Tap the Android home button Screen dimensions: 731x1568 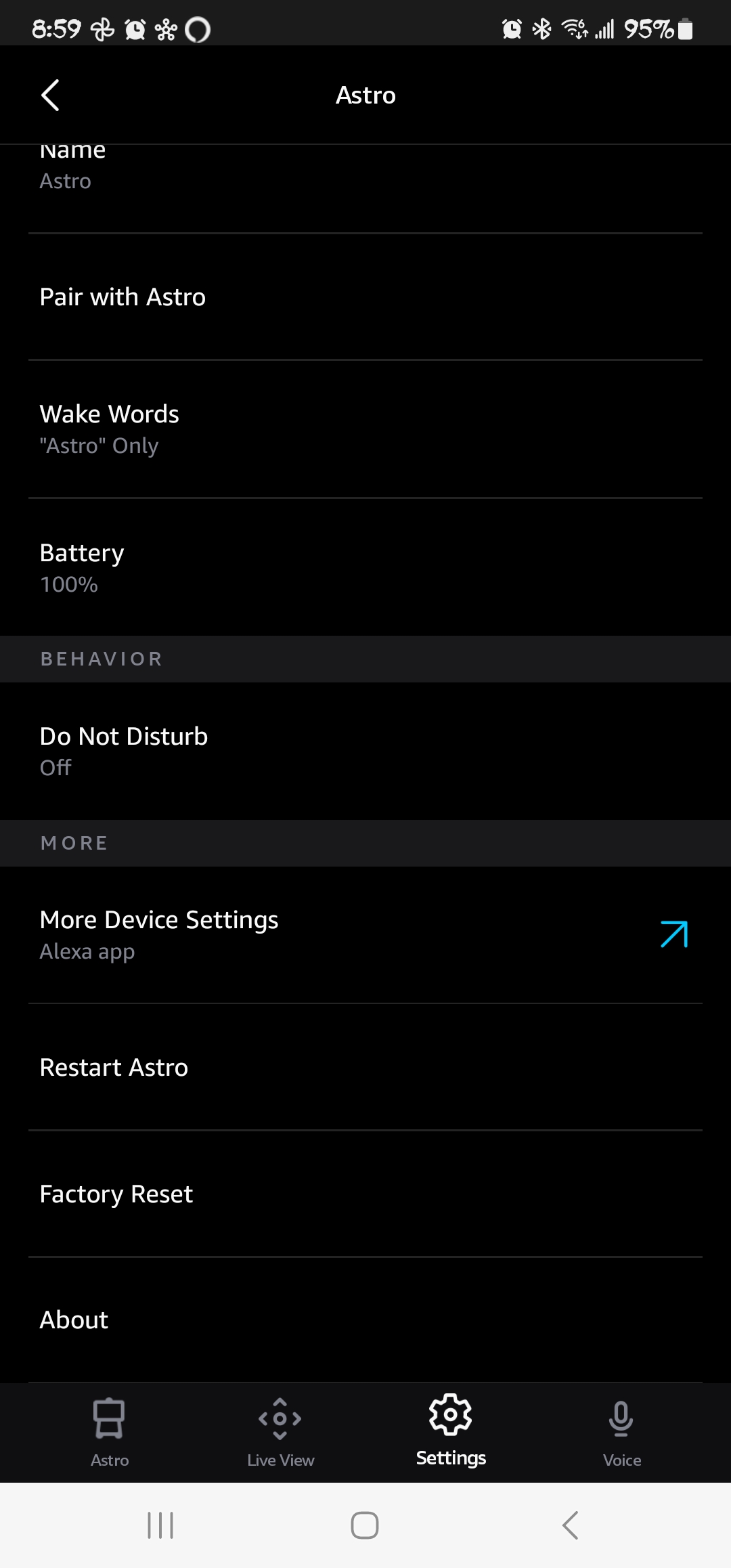tap(365, 1525)
